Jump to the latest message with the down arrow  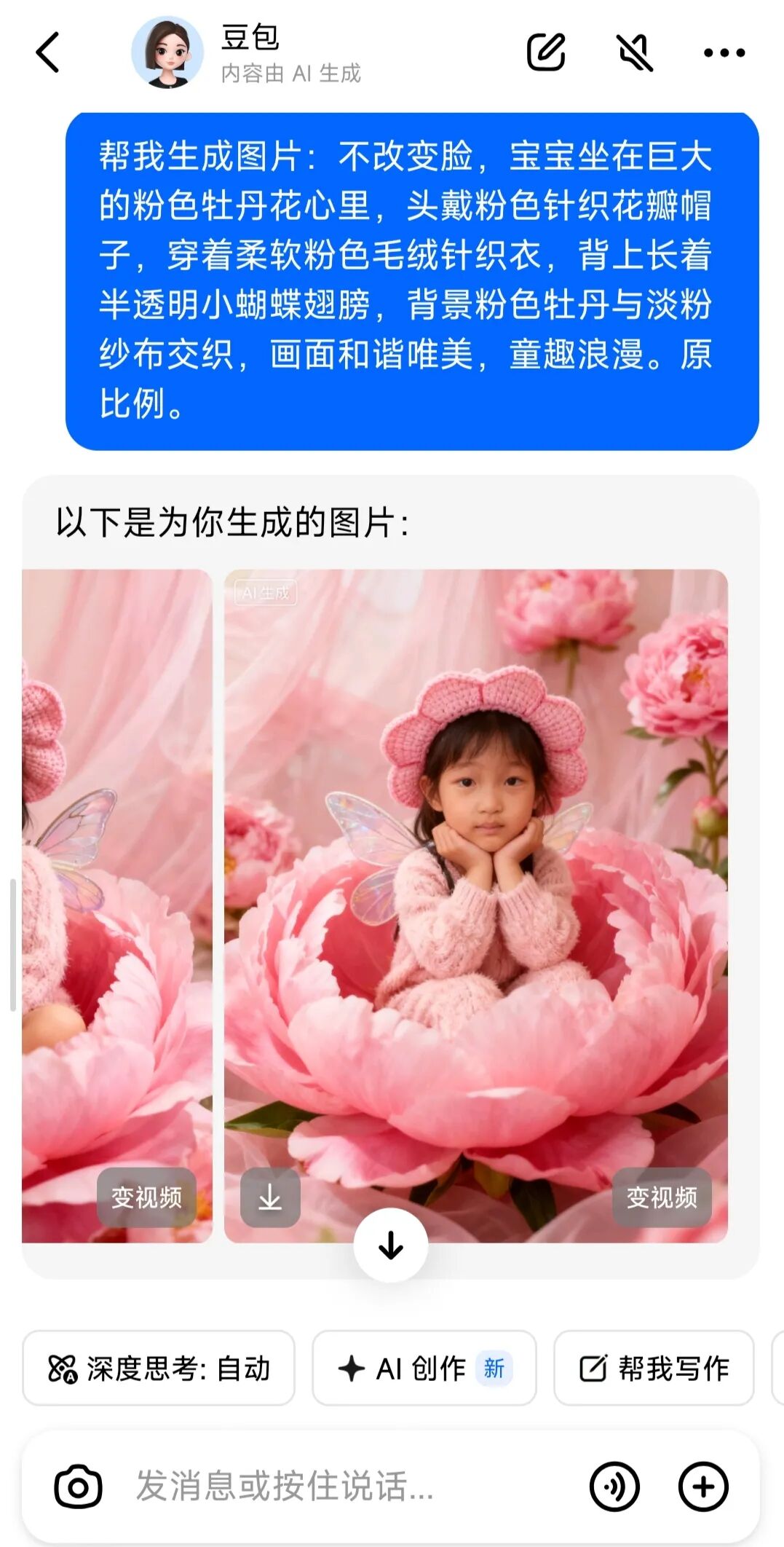click(391, 1245)
